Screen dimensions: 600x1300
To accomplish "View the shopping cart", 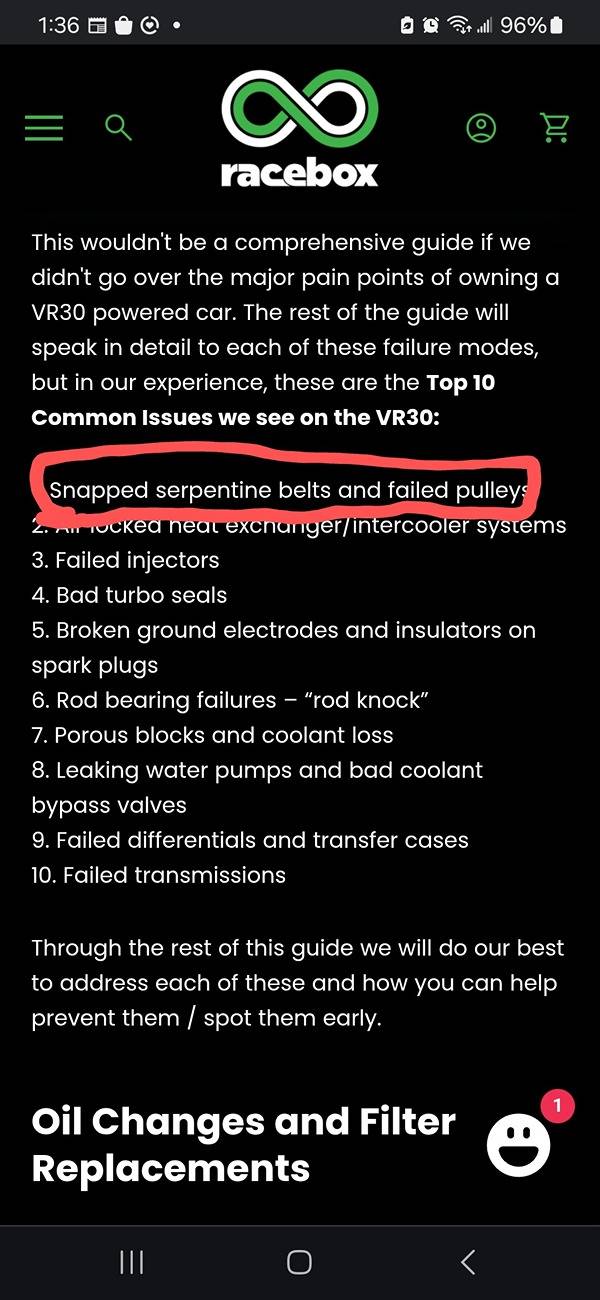I will click(554, 127).
